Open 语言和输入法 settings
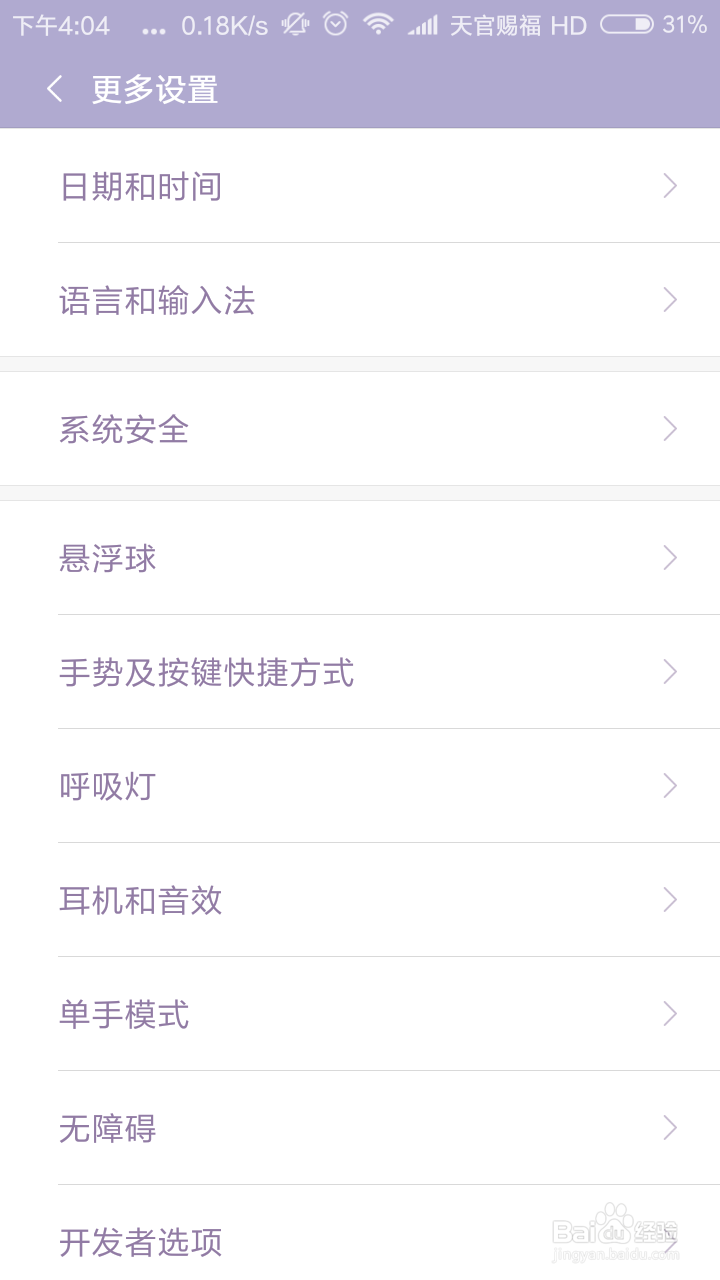This screenshot has height=1280, width=720. pos(360,300)
